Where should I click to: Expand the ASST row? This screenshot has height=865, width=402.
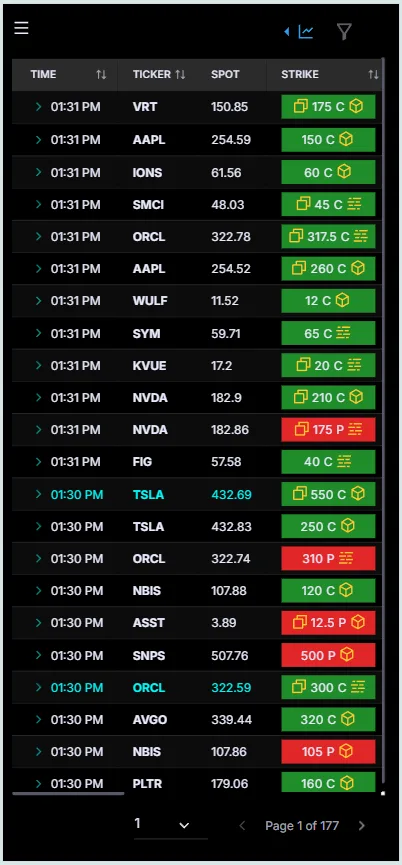point(38,623)
